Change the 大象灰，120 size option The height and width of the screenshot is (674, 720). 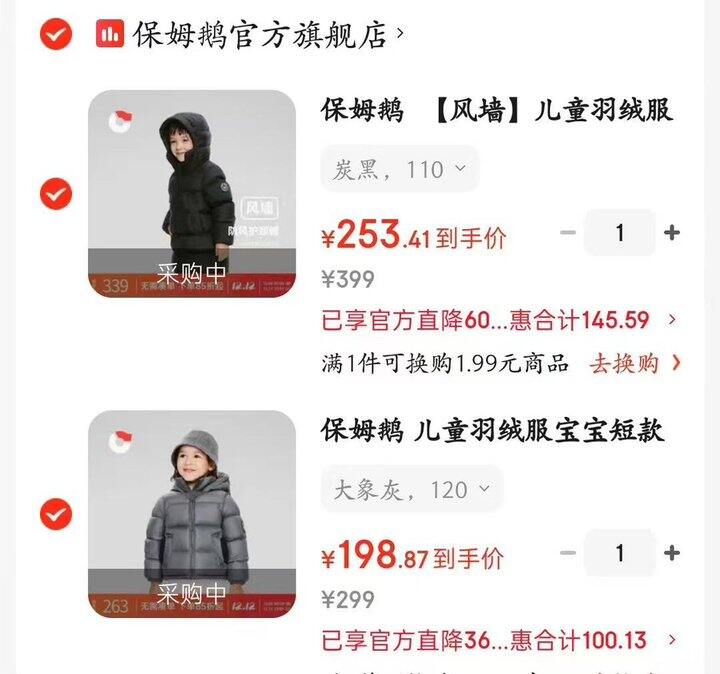[x=411, y=490]
